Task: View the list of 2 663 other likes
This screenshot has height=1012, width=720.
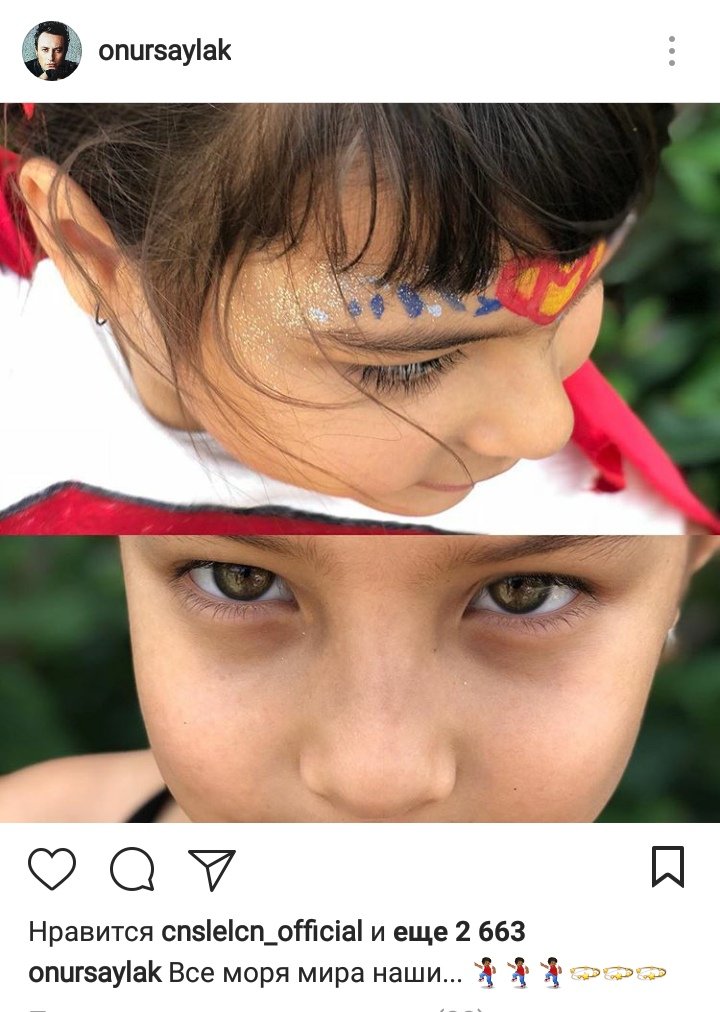Action: 459,931
